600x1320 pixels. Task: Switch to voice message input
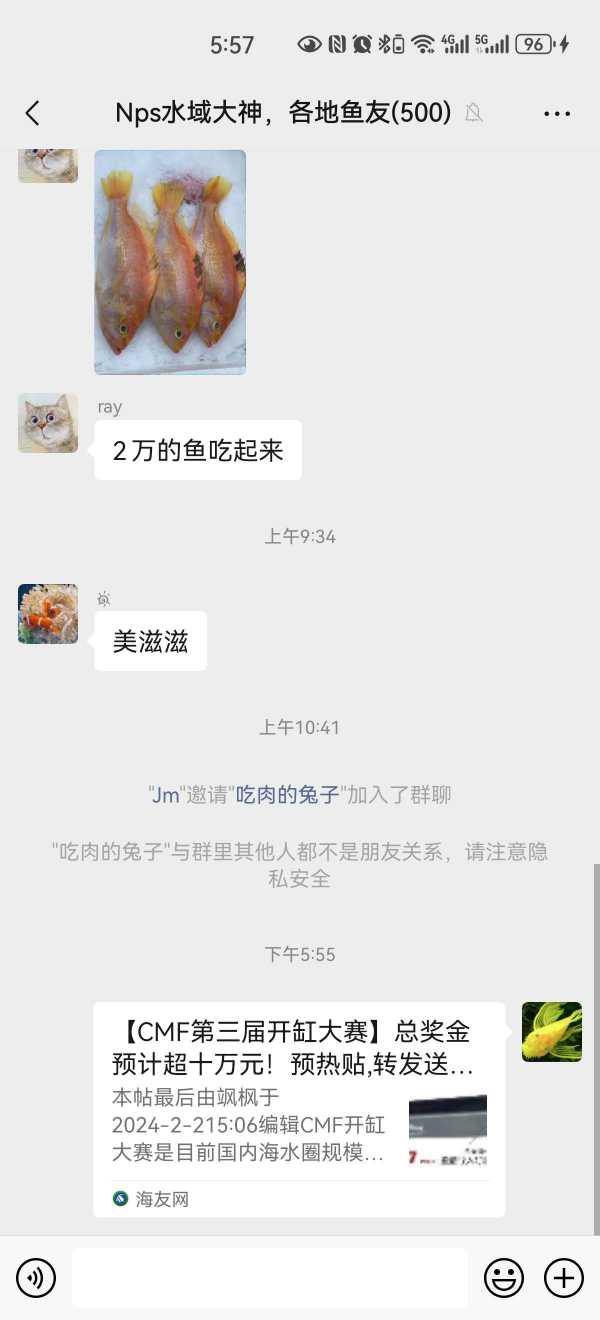[x=36, y=1278]
